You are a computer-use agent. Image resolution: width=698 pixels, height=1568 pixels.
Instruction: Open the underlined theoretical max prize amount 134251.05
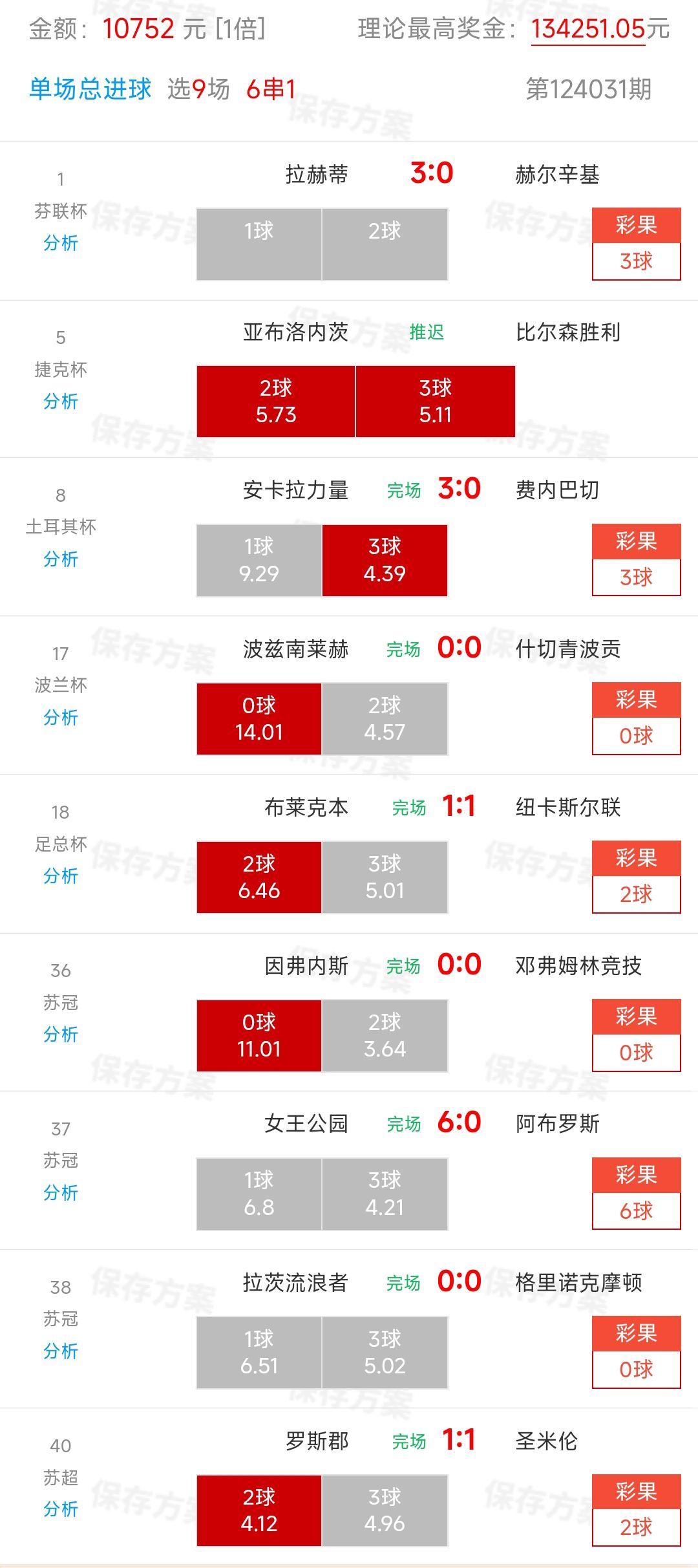coord(588,29)
